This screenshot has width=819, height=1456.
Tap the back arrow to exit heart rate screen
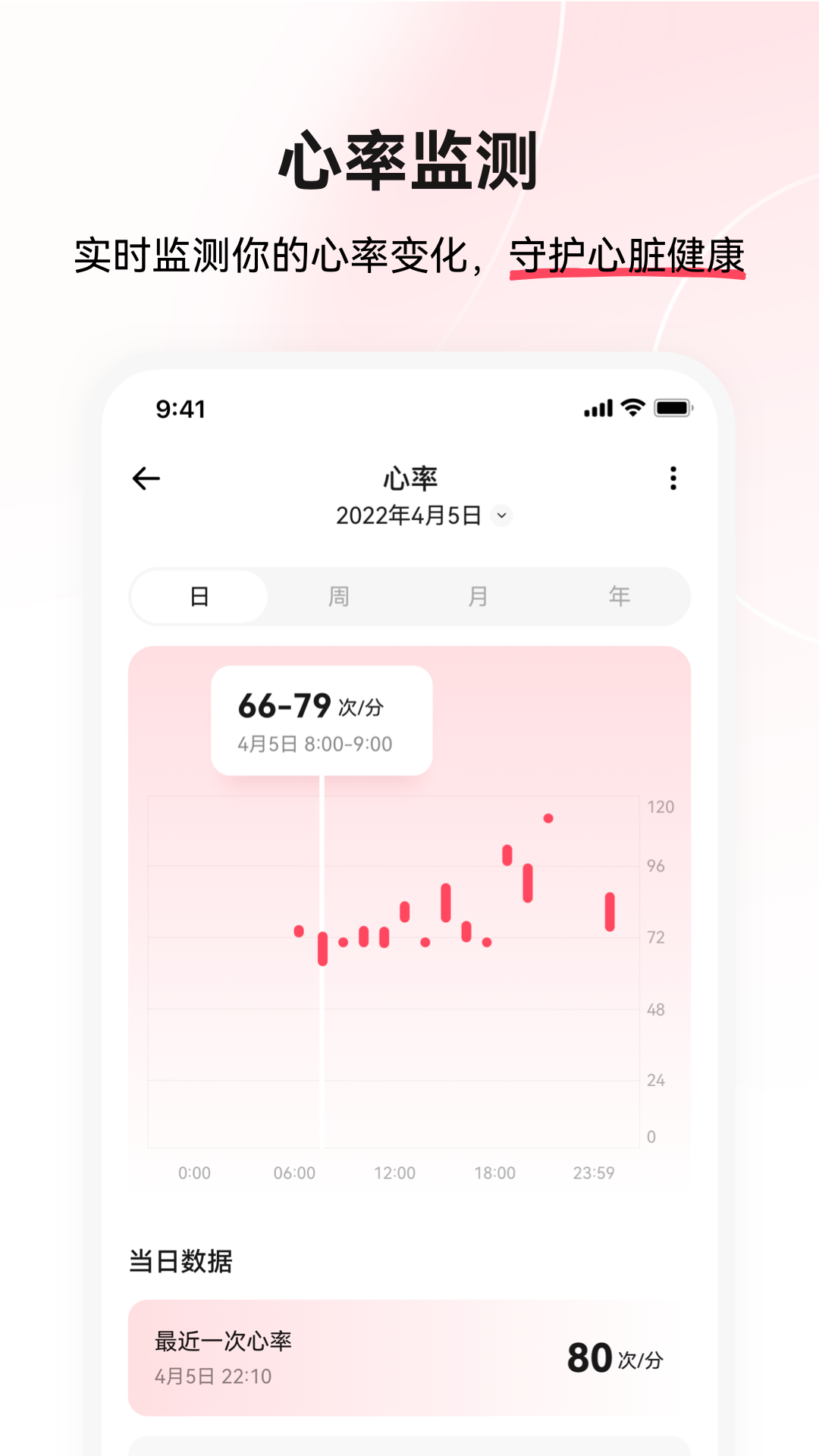[146, 478]
